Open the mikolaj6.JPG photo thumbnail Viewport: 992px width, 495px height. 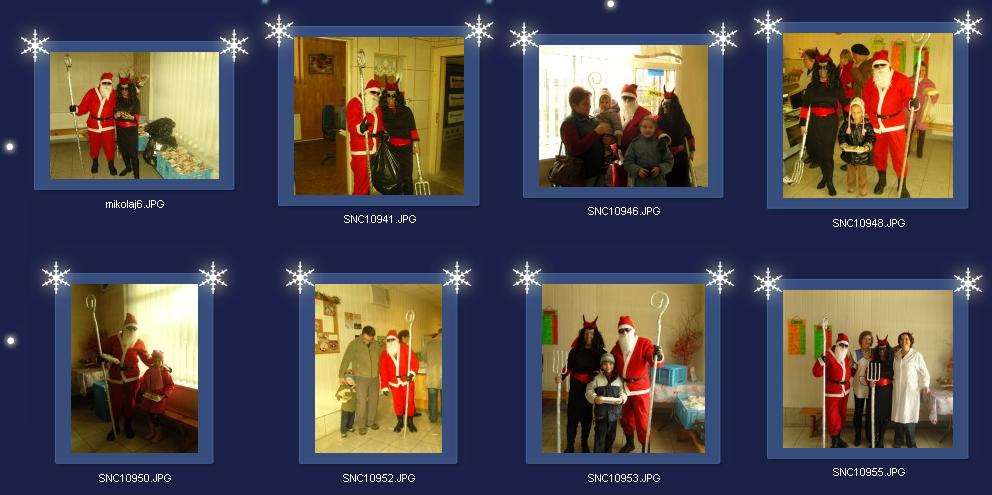(134, 115)
